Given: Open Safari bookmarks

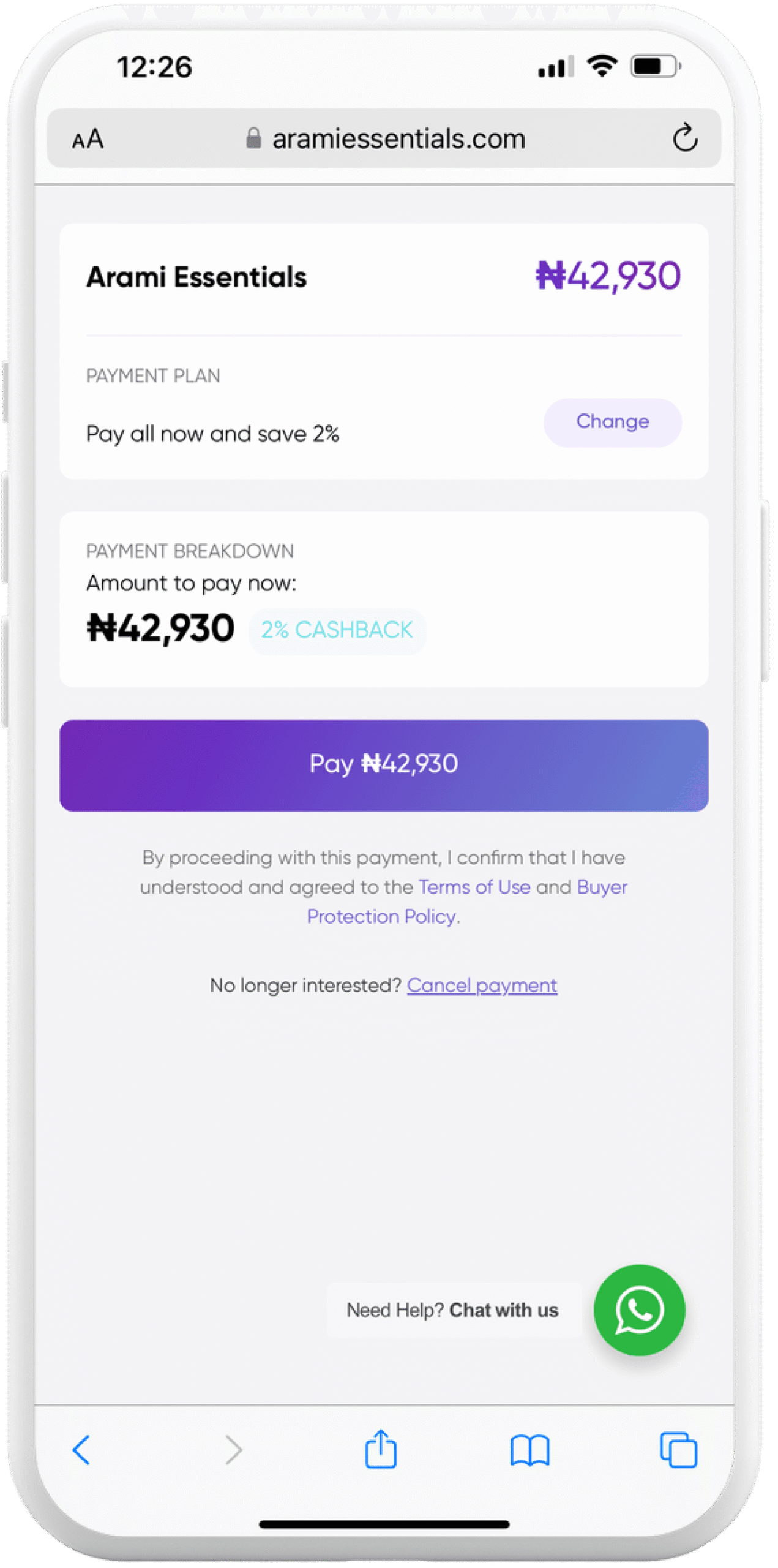Looking at the screenshot, I should click(530, 1450).
